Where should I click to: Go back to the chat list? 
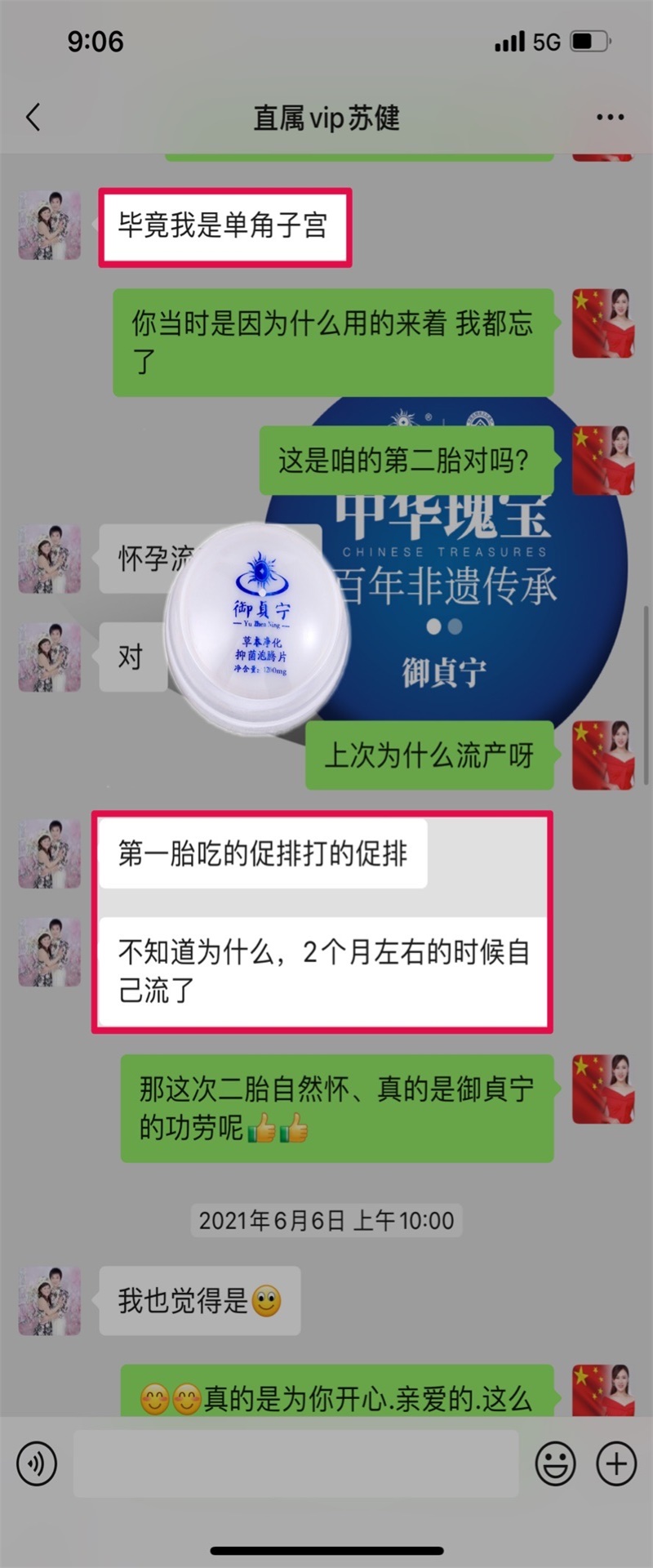[x=33, y=118]
